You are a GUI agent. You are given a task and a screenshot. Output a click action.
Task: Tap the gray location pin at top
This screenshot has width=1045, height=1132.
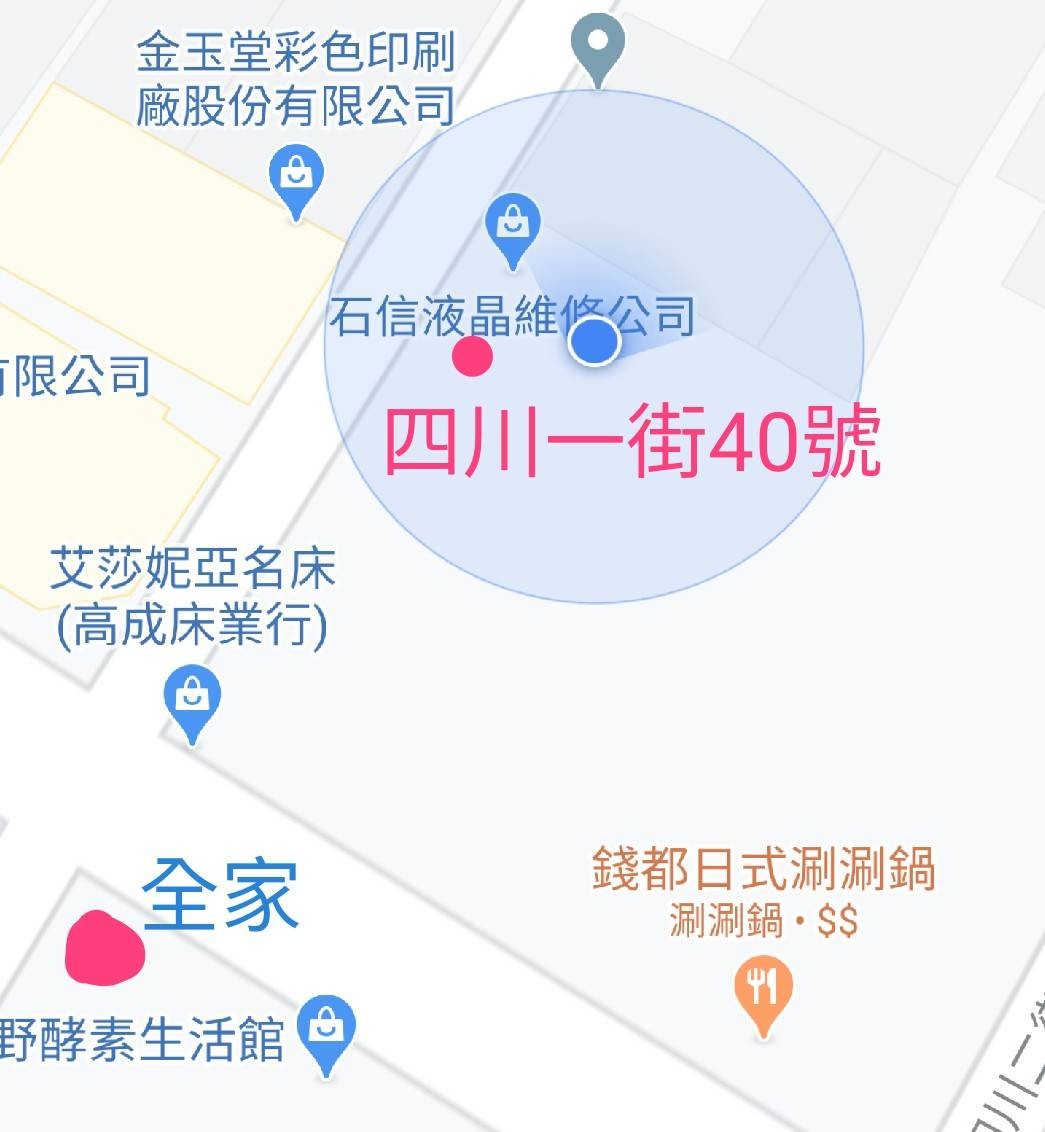(597, 42)
